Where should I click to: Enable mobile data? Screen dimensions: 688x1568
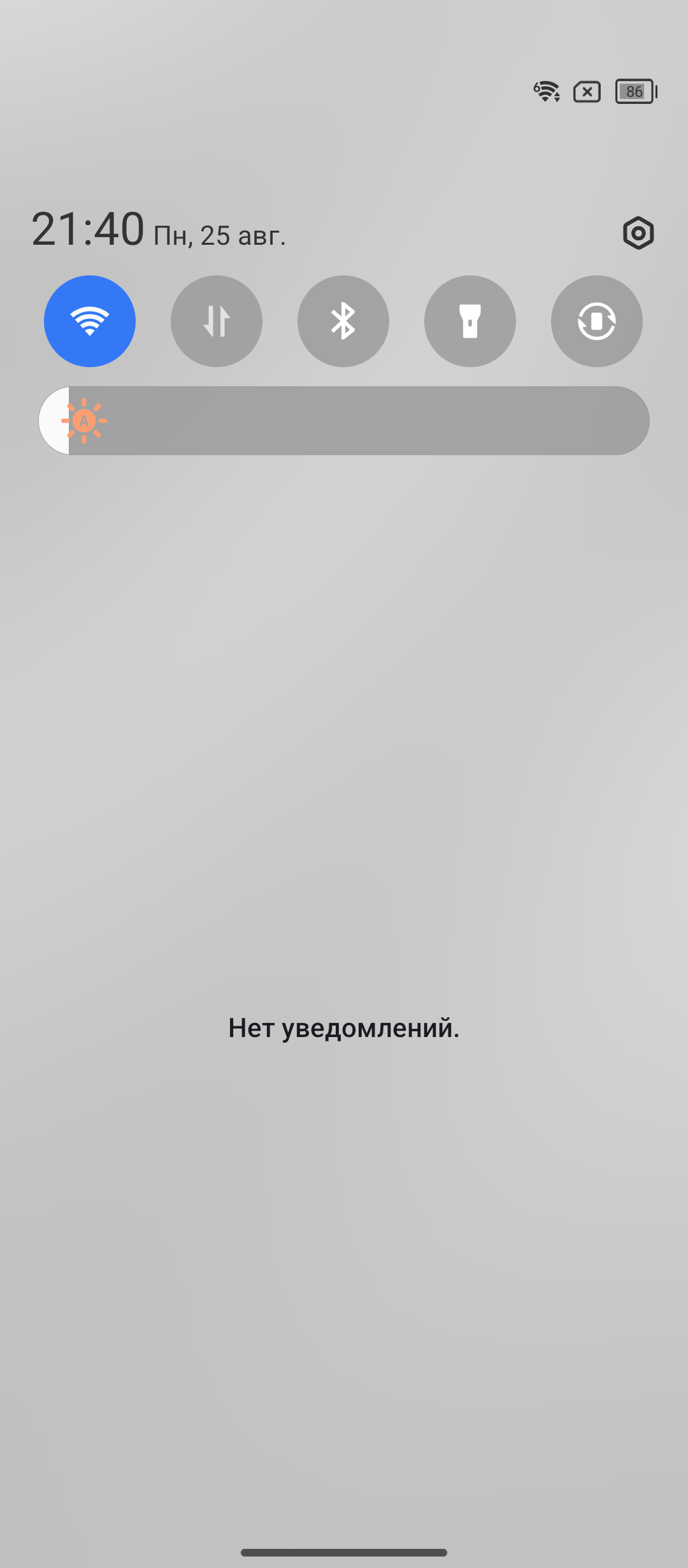click(x=217, y=321)
